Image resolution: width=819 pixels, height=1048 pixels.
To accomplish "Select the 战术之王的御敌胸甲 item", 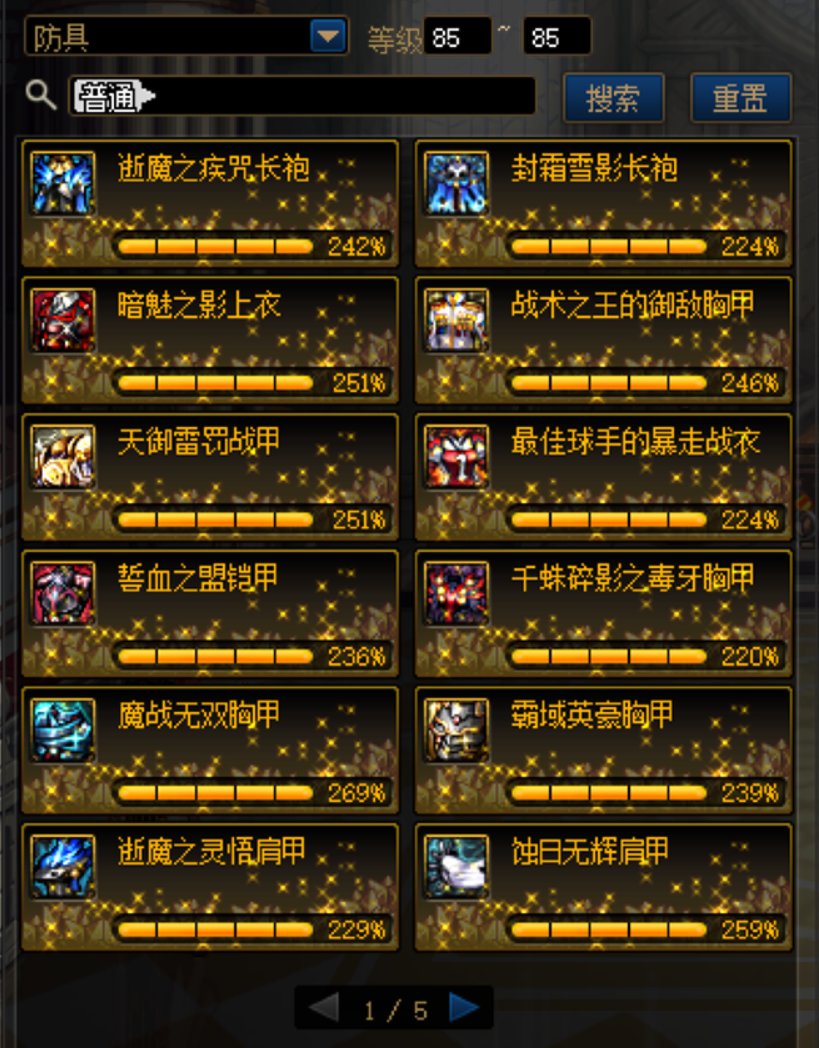I will pyautogui.click(x=603, y=340).
